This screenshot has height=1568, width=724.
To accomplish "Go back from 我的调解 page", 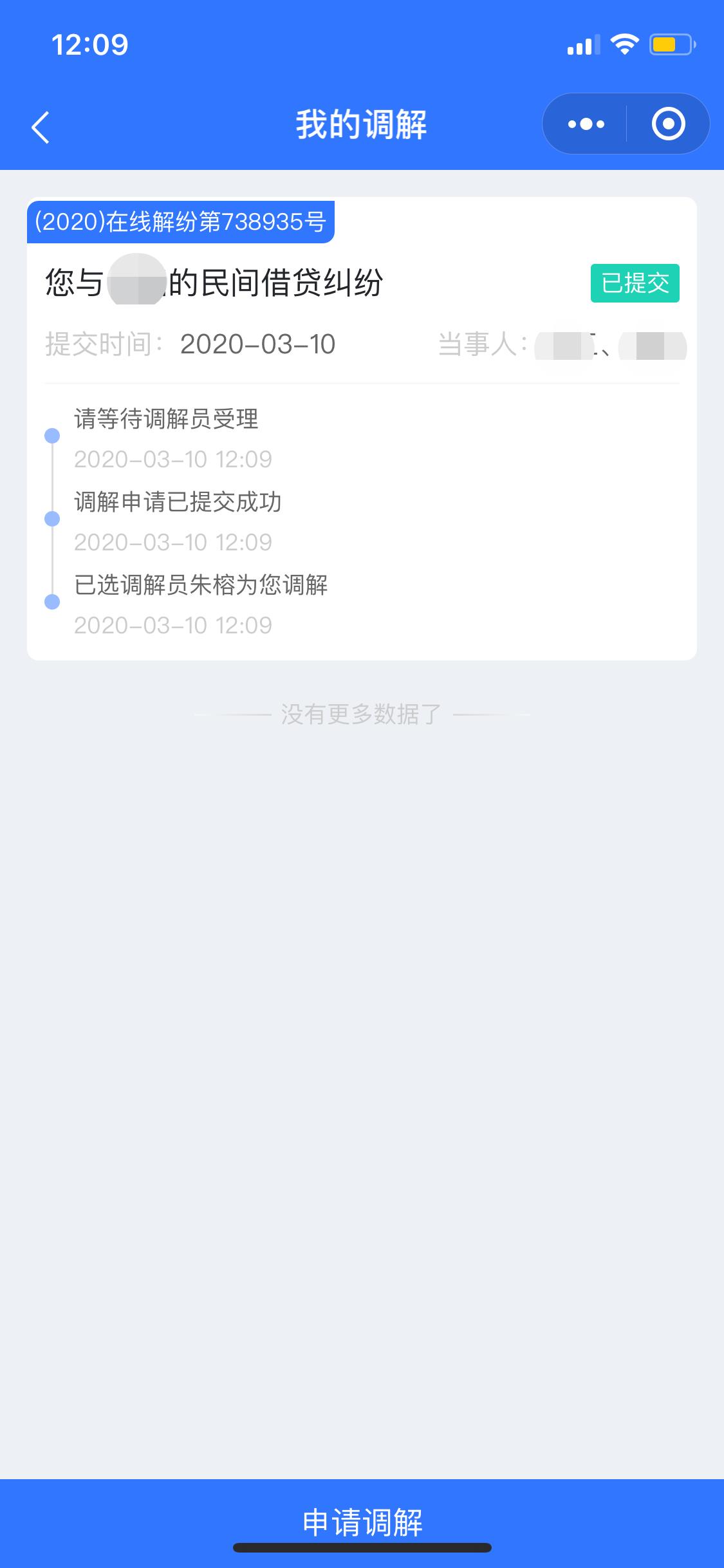I will click(41, 126).
